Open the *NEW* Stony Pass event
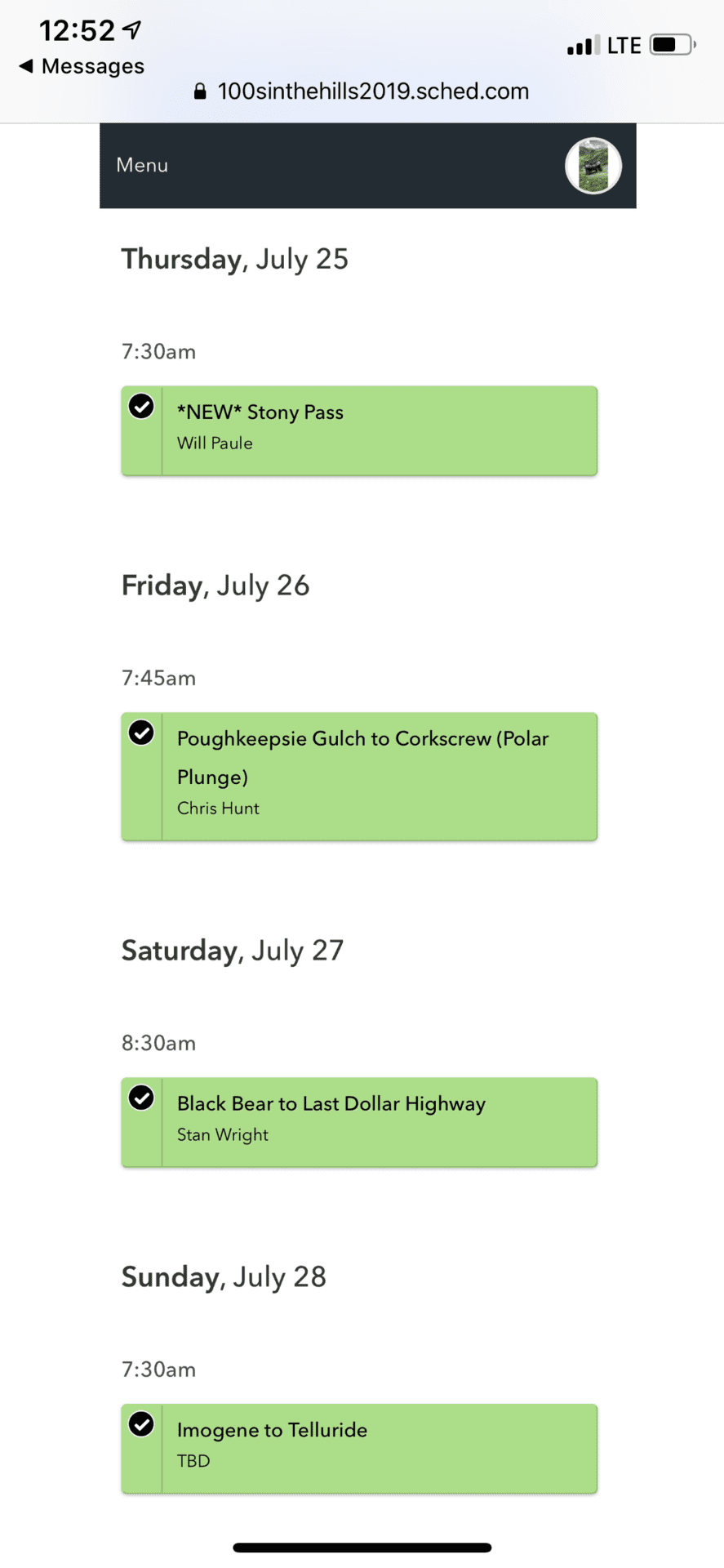 [380, 430]
